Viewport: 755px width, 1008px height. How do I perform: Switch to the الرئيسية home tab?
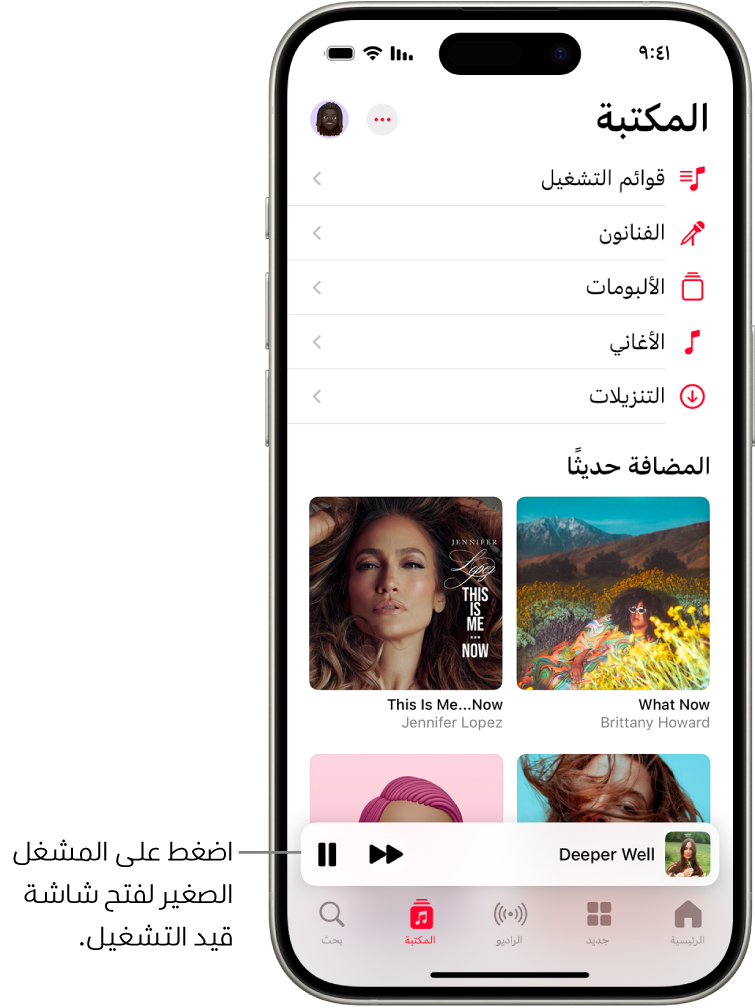(x=687, y=921)
